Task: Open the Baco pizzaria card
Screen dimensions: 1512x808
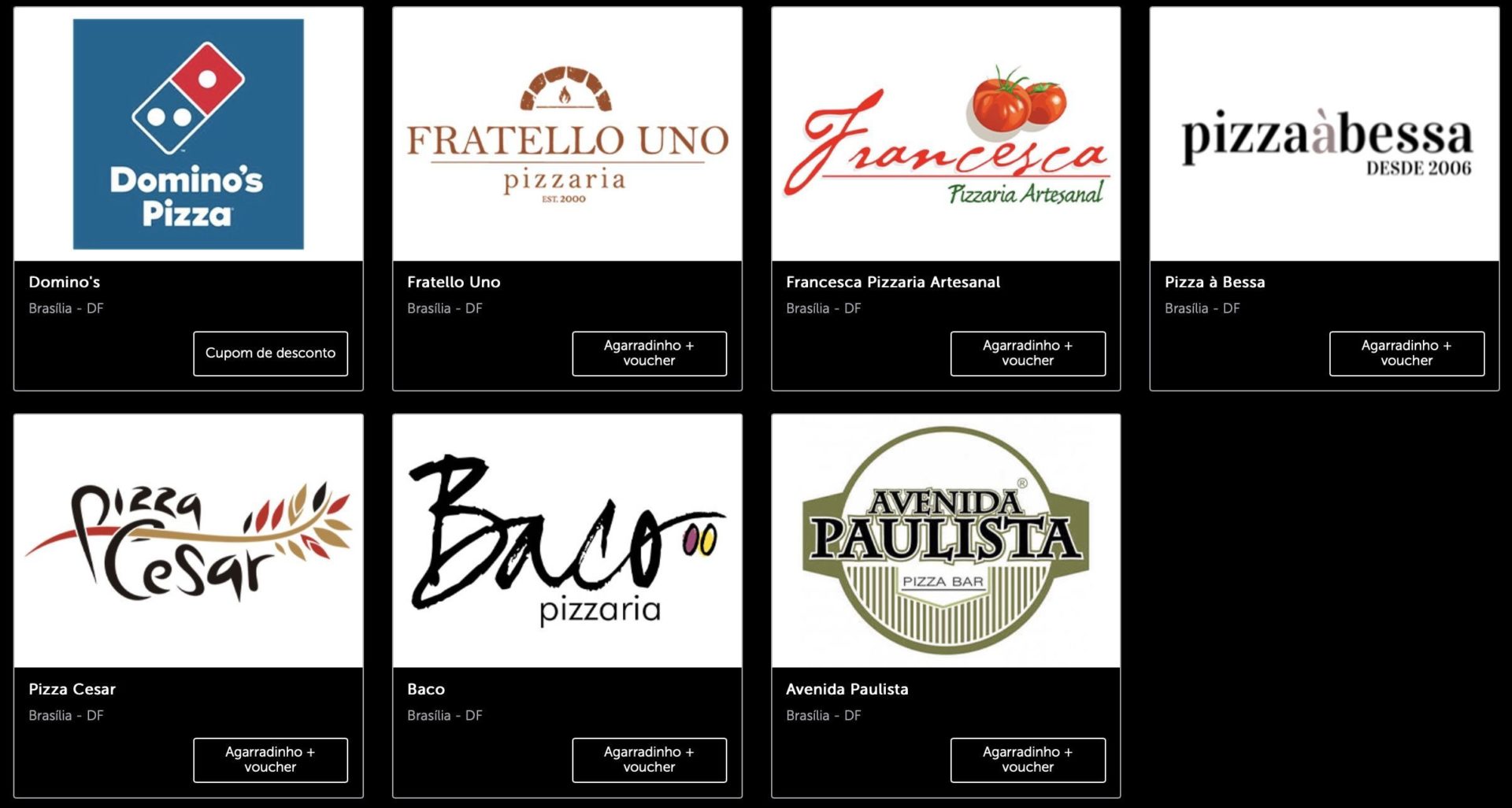Action: point(567,541)
